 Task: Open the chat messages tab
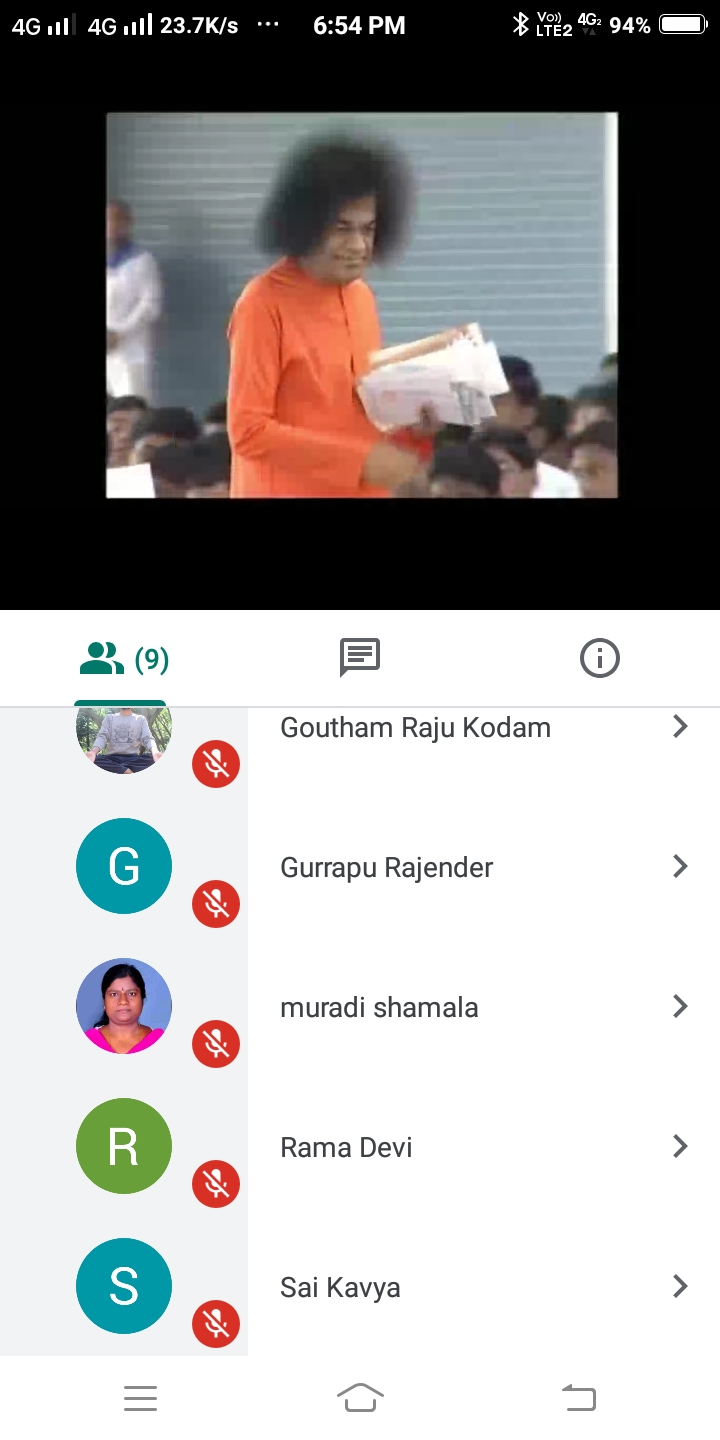click(360, 658)
